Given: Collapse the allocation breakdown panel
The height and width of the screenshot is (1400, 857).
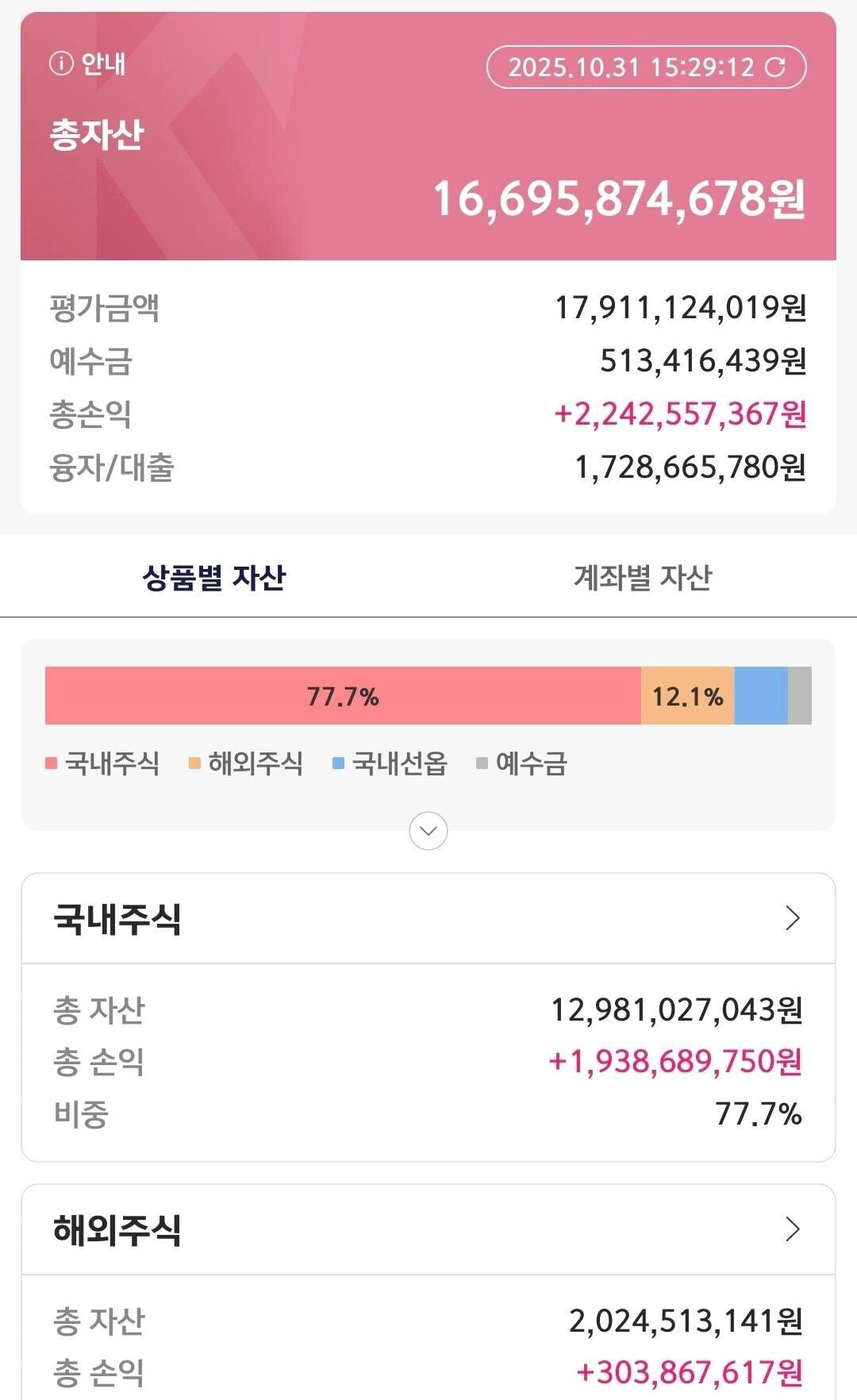Looking at the screenshot, I should pos(428,832).
